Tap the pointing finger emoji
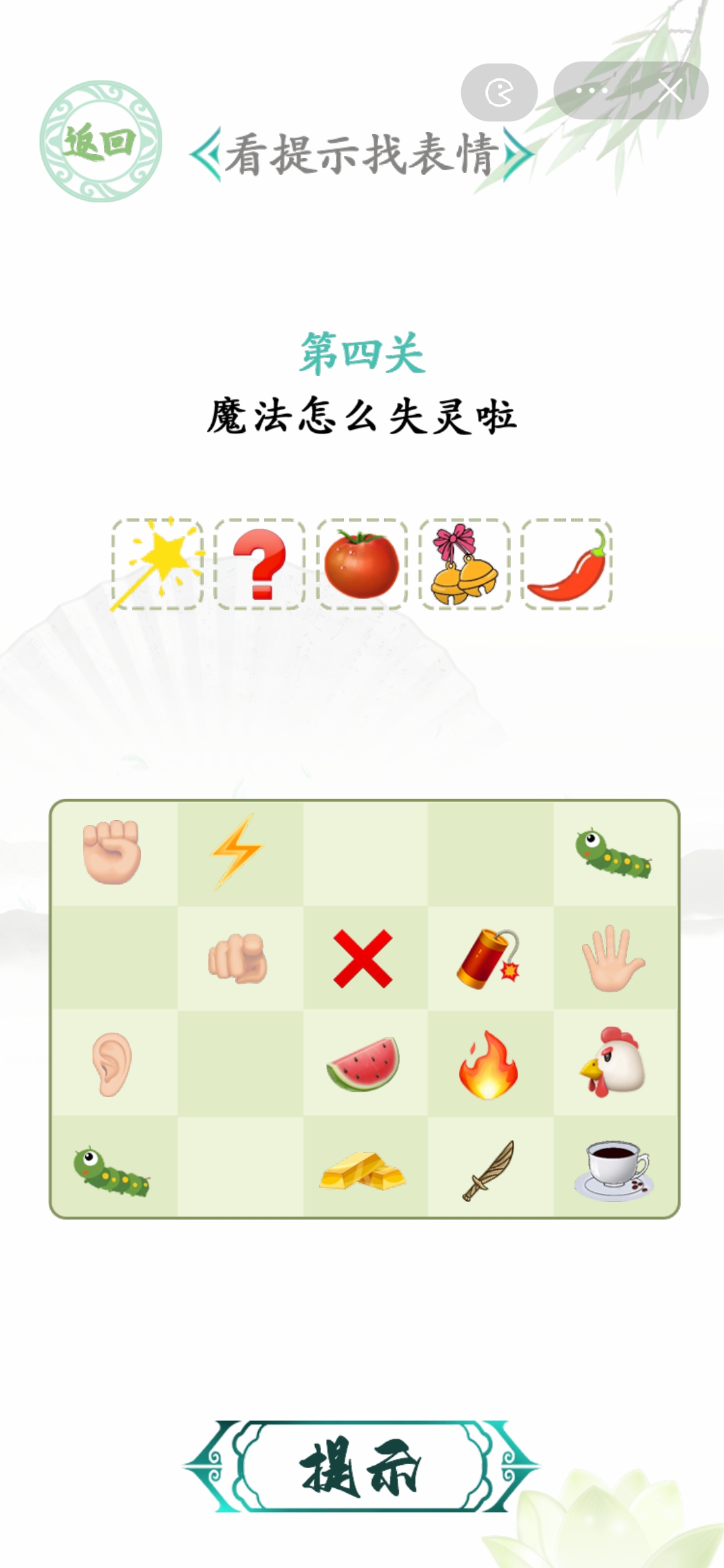The height and width of the screenshot is (1568, 724). coord(237,958)
